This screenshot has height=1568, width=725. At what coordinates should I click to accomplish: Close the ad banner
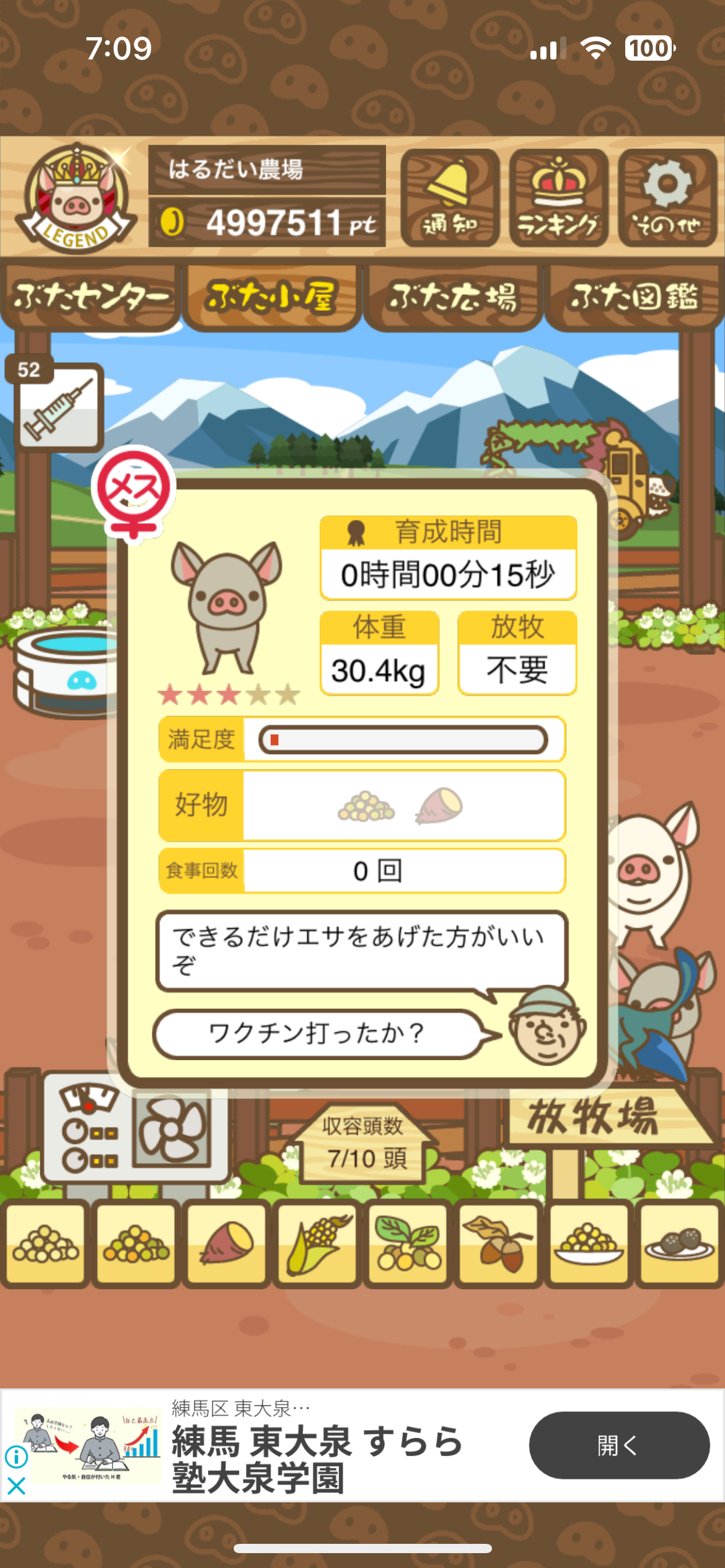tap(16, 1485)
